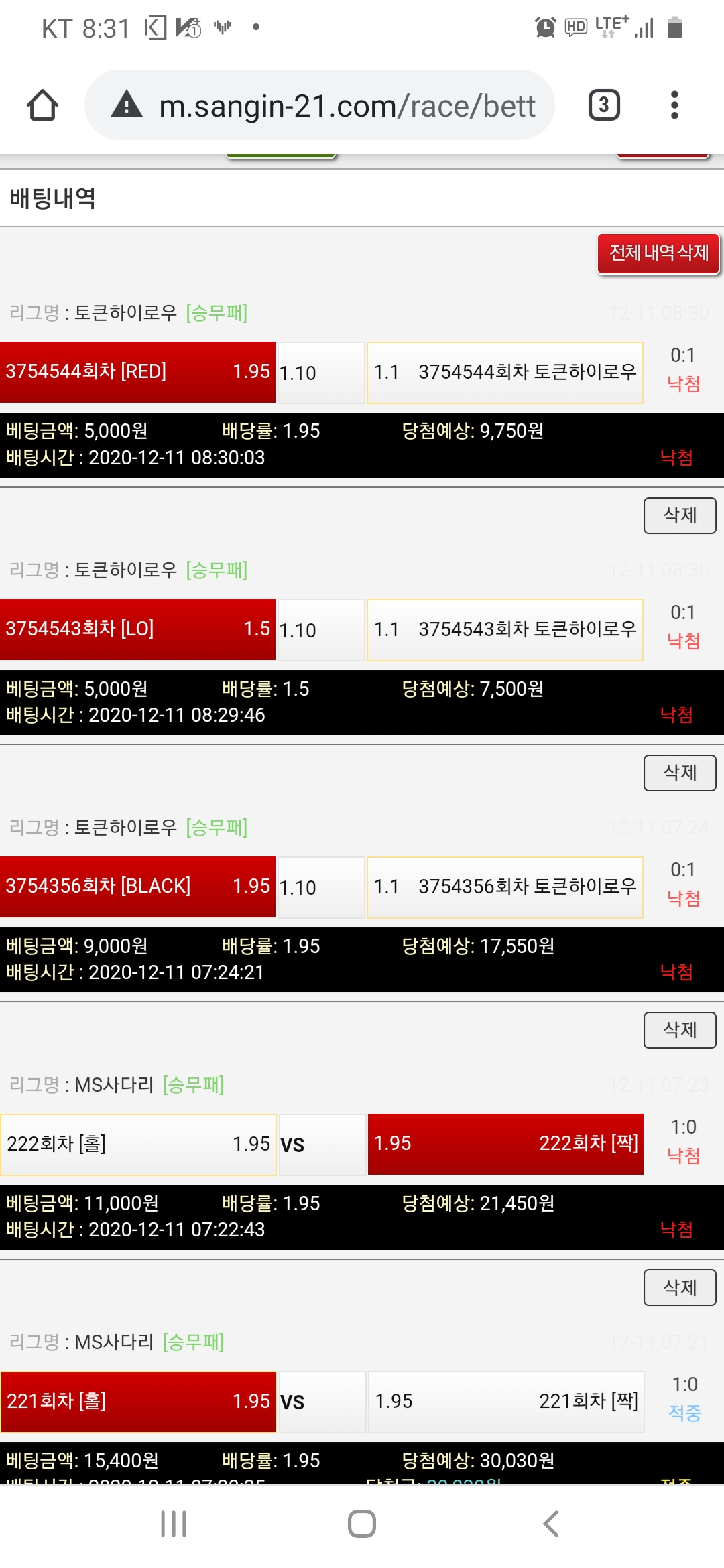Tap the 전체 내역 삭제 button
This screenshot has height=1568, width=724.
[658, 253]
